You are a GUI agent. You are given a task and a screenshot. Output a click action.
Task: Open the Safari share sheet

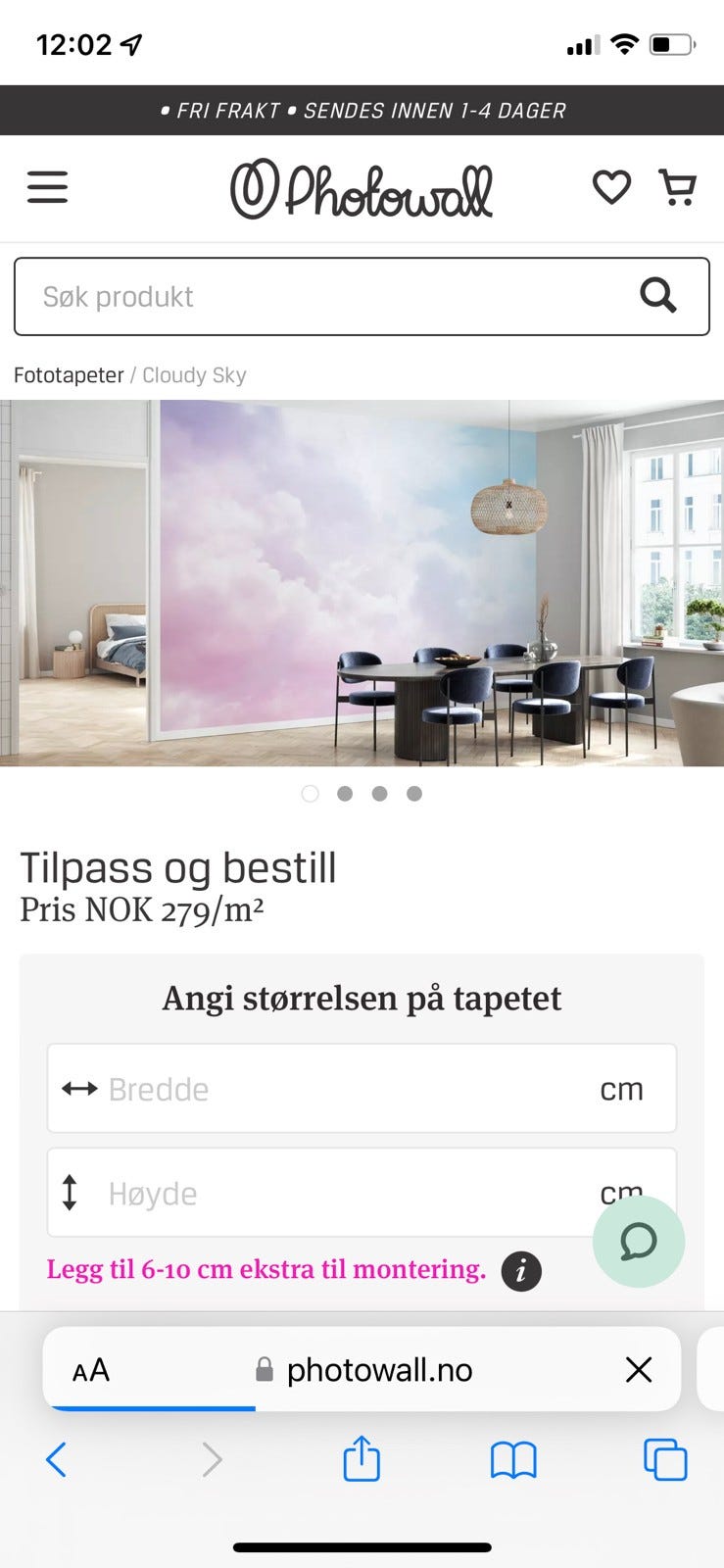(x=362, y=1459)
